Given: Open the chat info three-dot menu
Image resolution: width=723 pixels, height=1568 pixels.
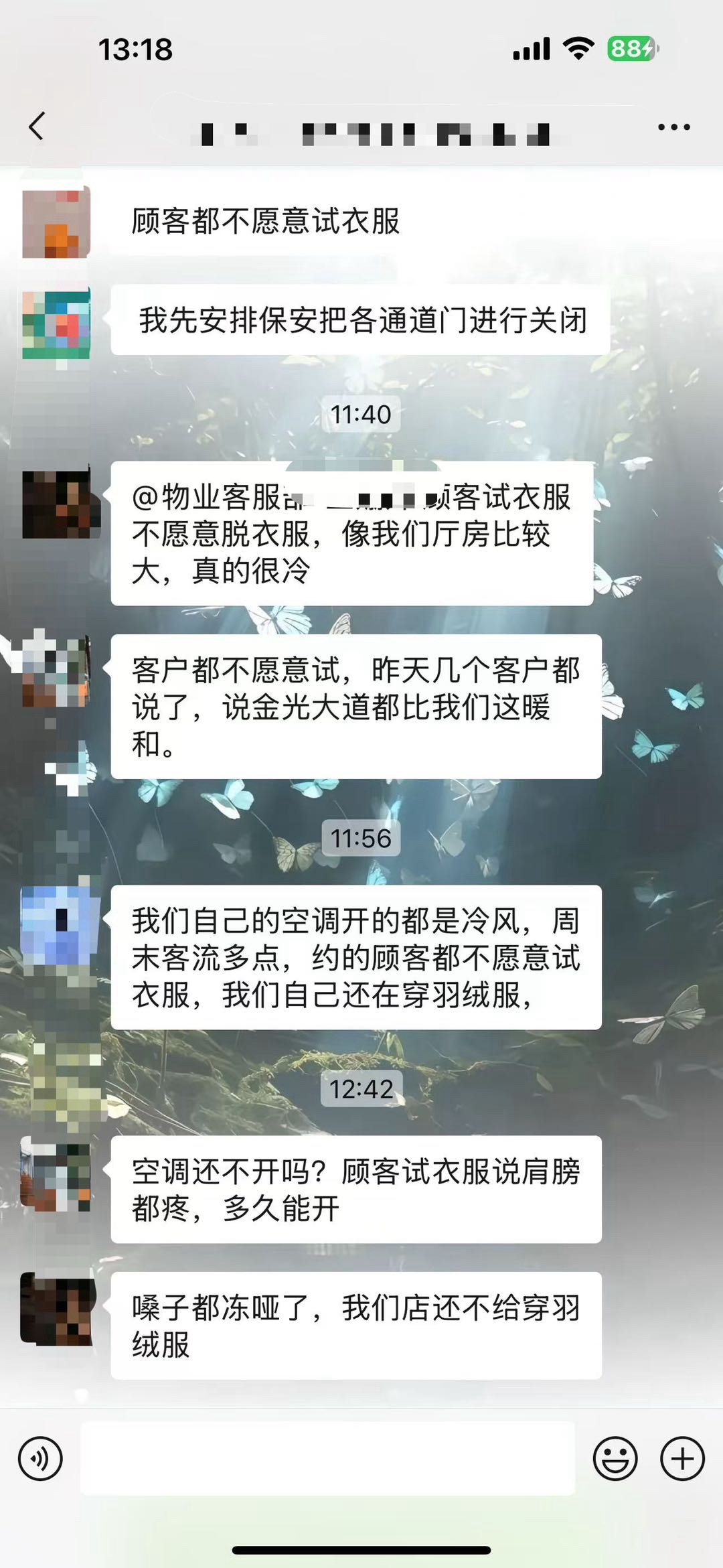Looking at the screenshot, I should coord(673,127).
